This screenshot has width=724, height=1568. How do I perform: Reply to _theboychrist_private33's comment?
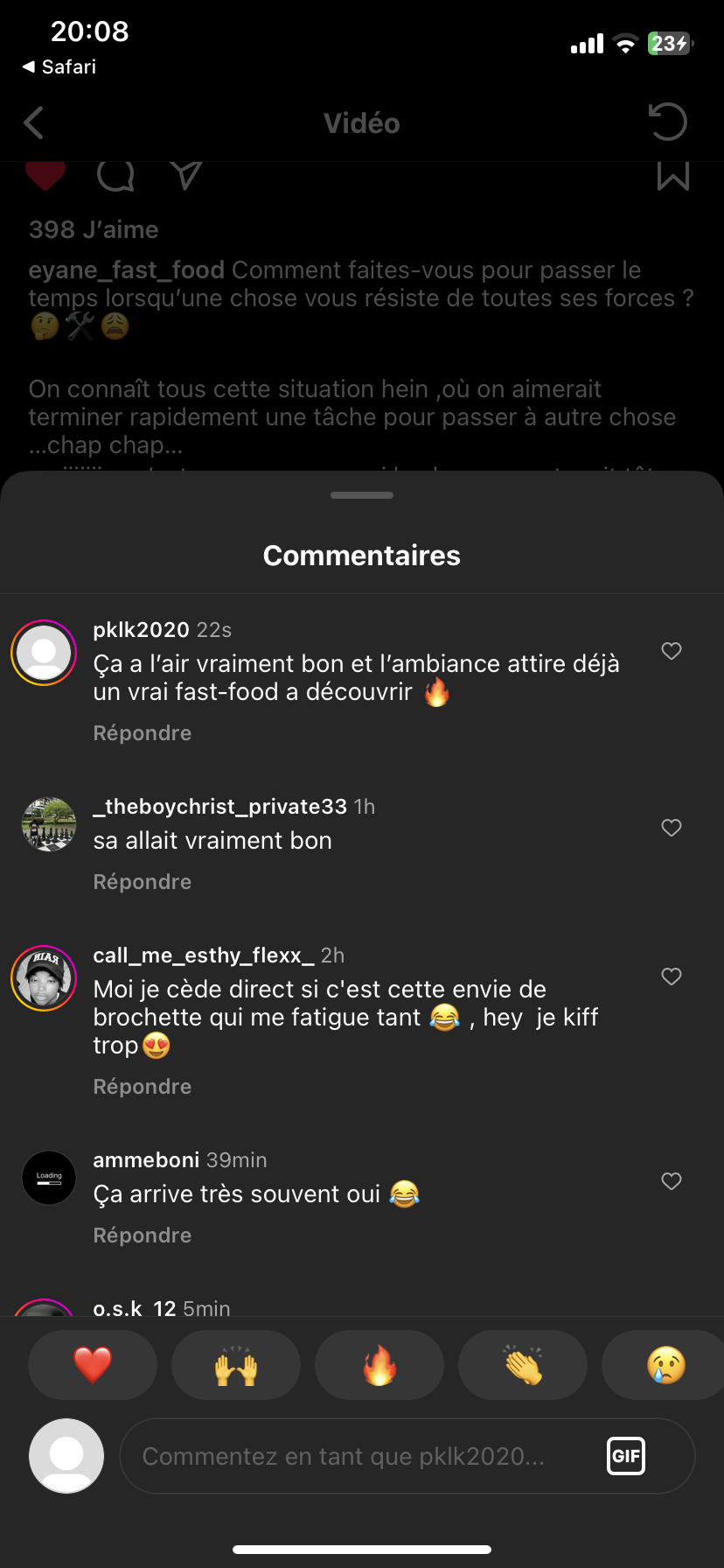pos(143,882)
